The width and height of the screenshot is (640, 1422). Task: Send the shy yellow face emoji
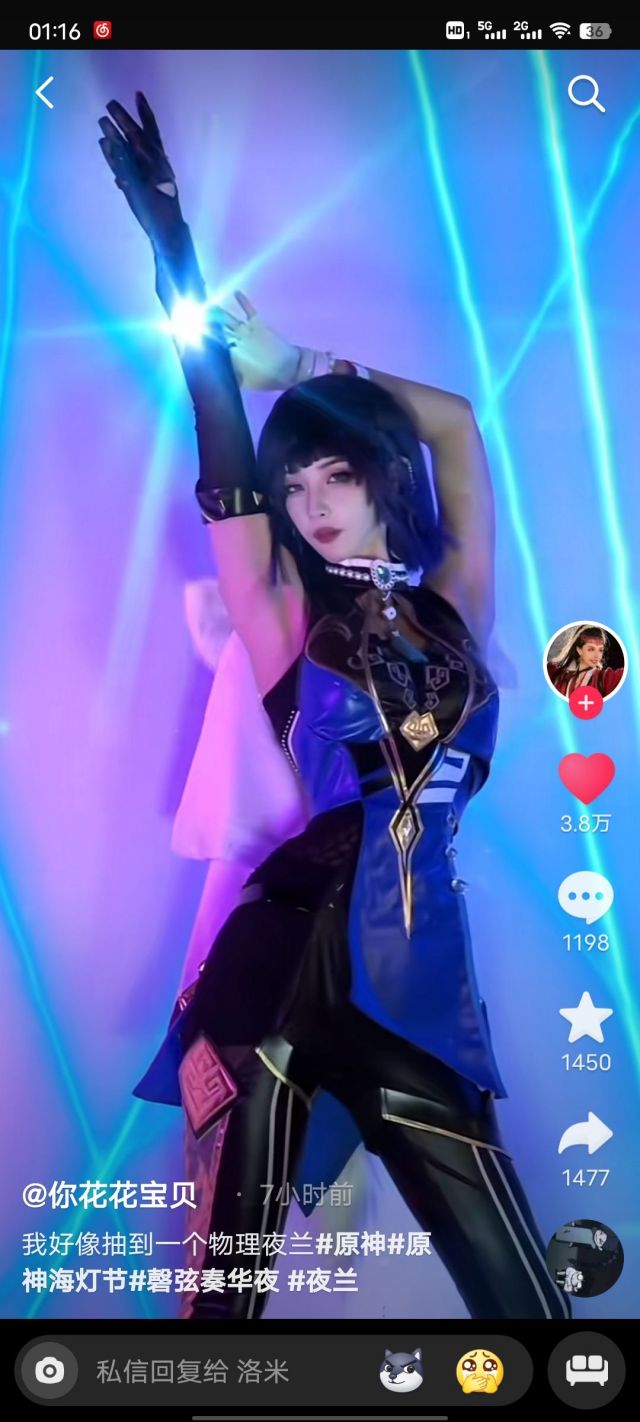[479, 1370]
